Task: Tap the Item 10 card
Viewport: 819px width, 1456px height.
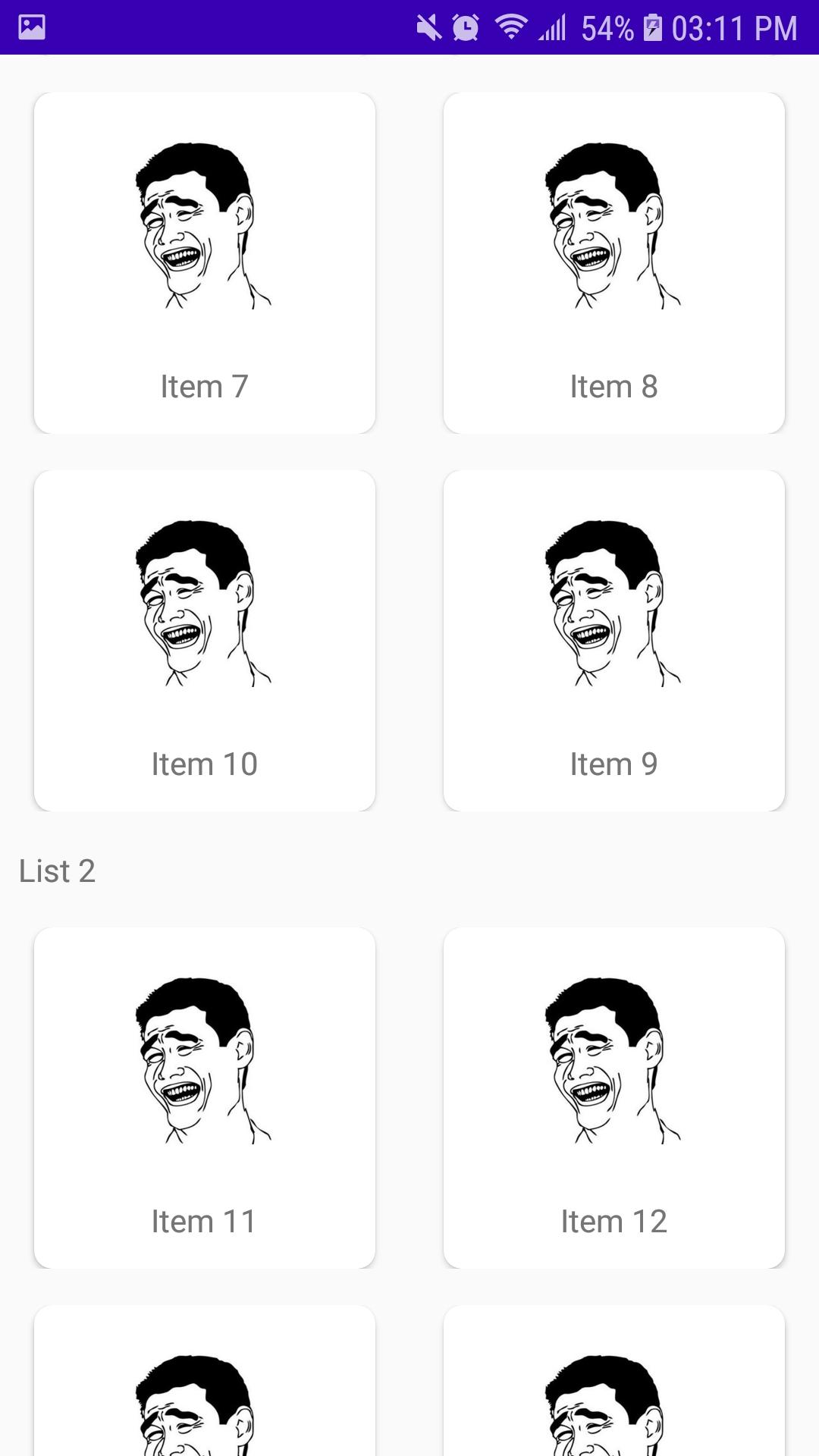Action: (205, 641)
